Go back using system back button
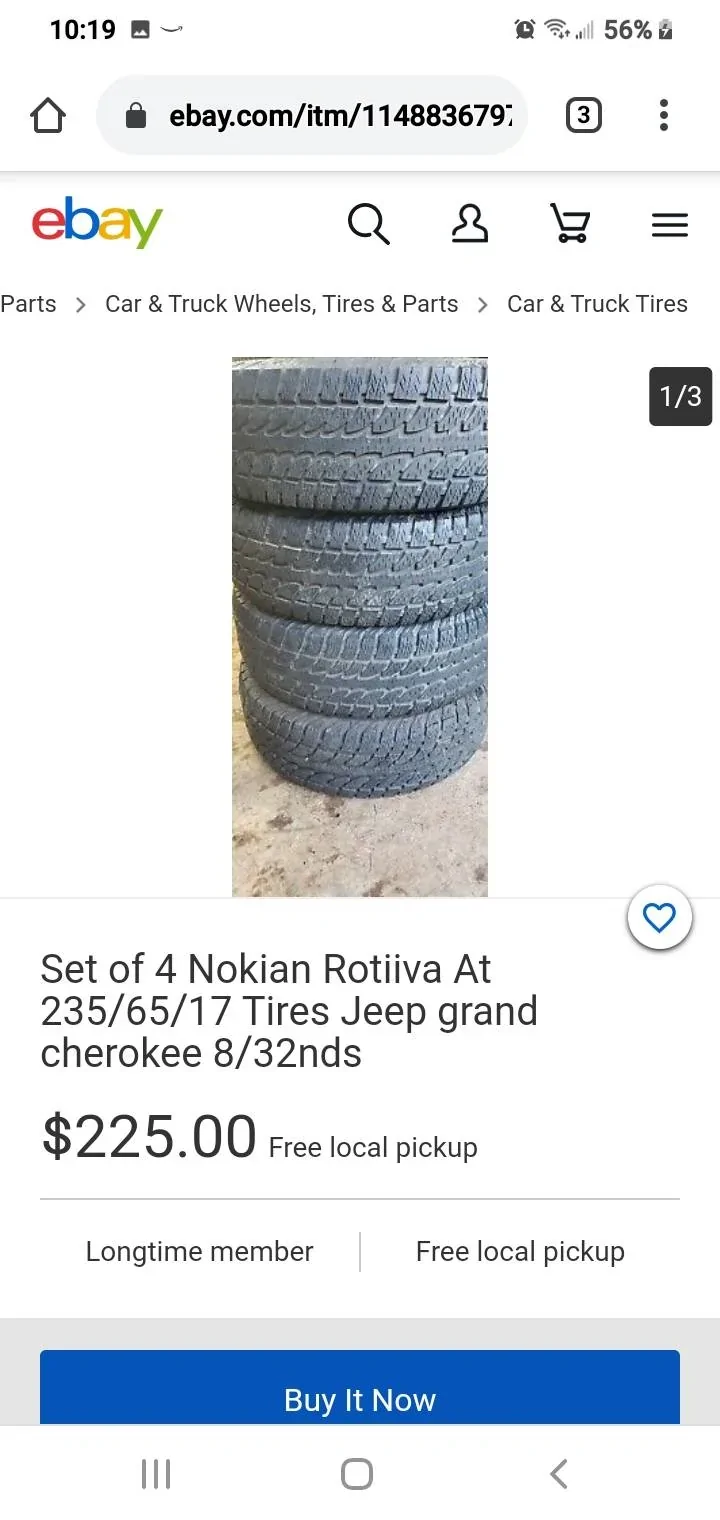The width and height of the screenshot is (720, 1520). pyautogui.click(x=559, y=1473)
